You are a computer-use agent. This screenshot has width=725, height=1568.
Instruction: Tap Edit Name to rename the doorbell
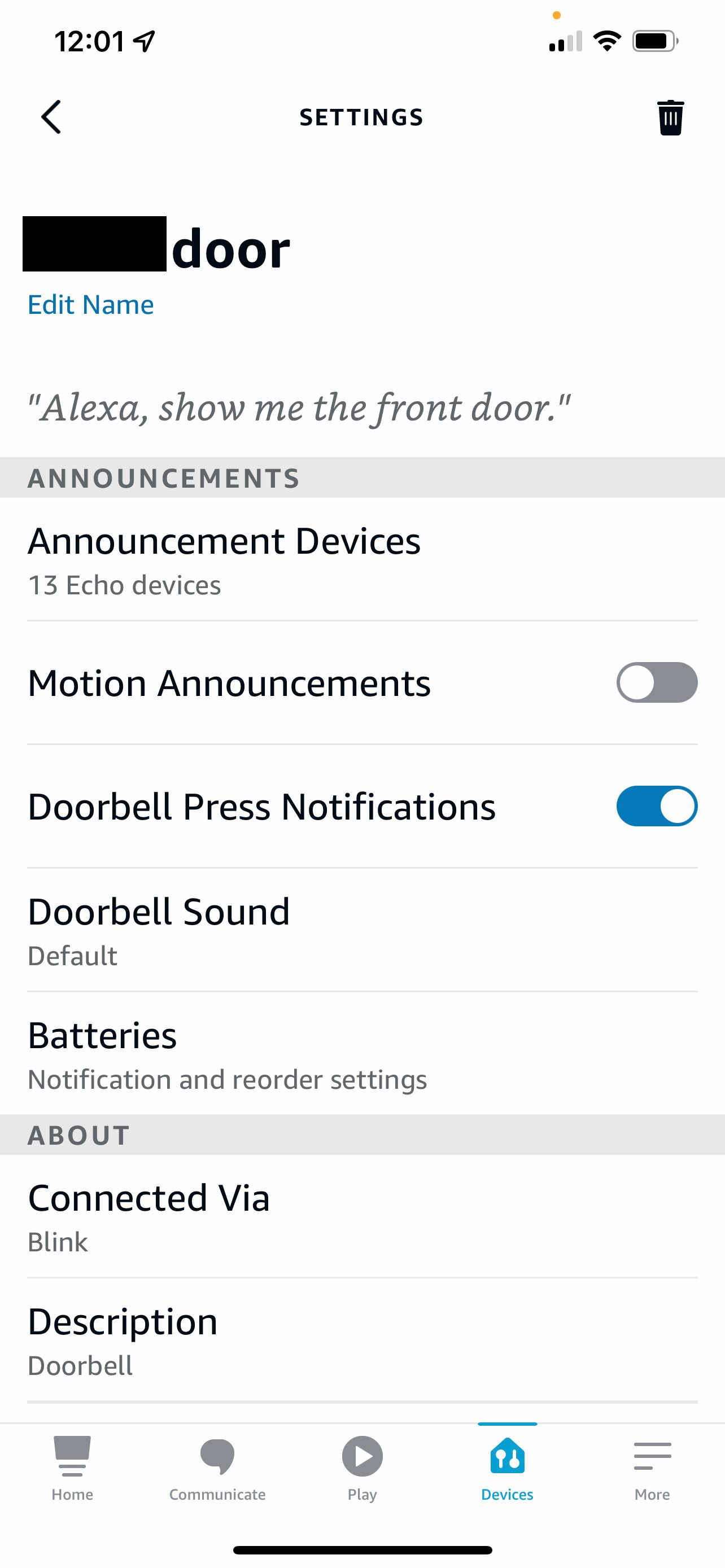tap(90, 304)
